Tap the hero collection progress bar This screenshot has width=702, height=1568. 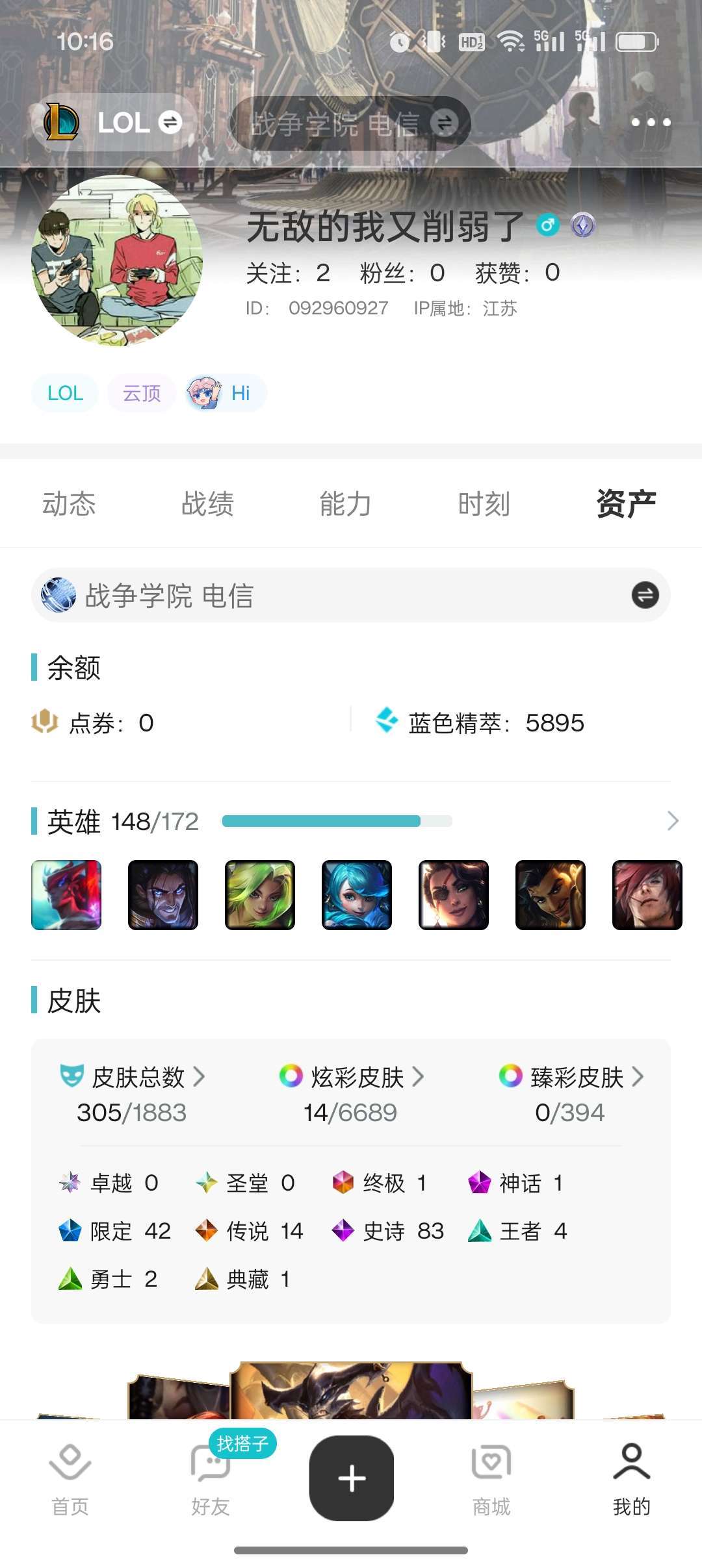click(338, 820)
